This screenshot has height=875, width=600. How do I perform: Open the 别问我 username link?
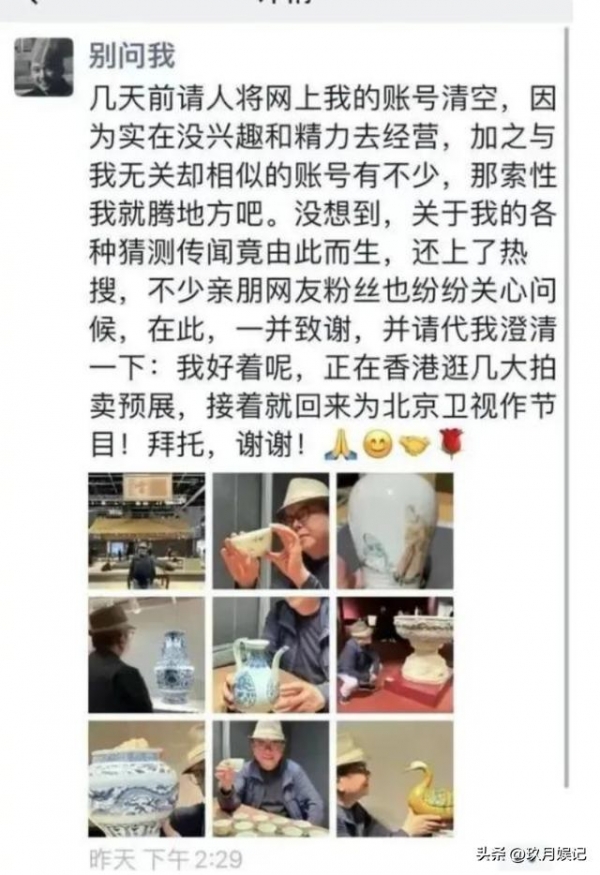(132, 54)
